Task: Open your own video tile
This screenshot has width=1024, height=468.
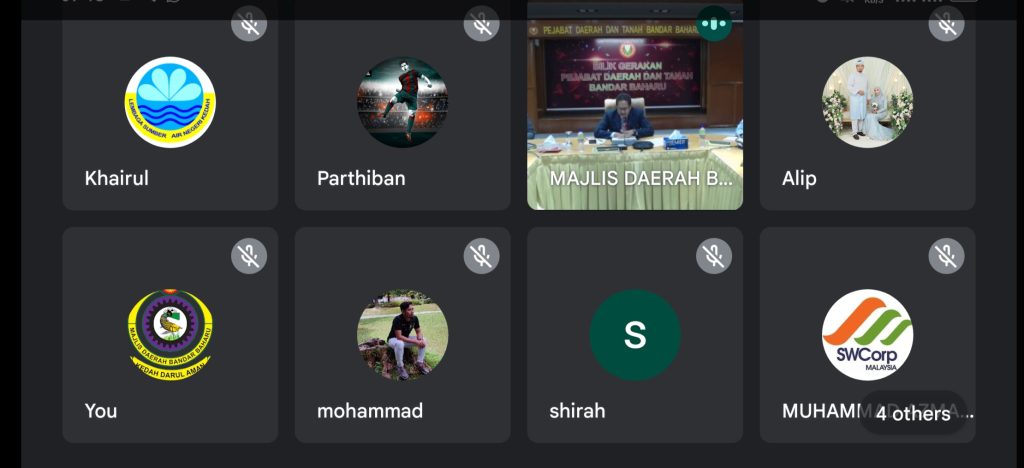Action: [x=170, y=335]
